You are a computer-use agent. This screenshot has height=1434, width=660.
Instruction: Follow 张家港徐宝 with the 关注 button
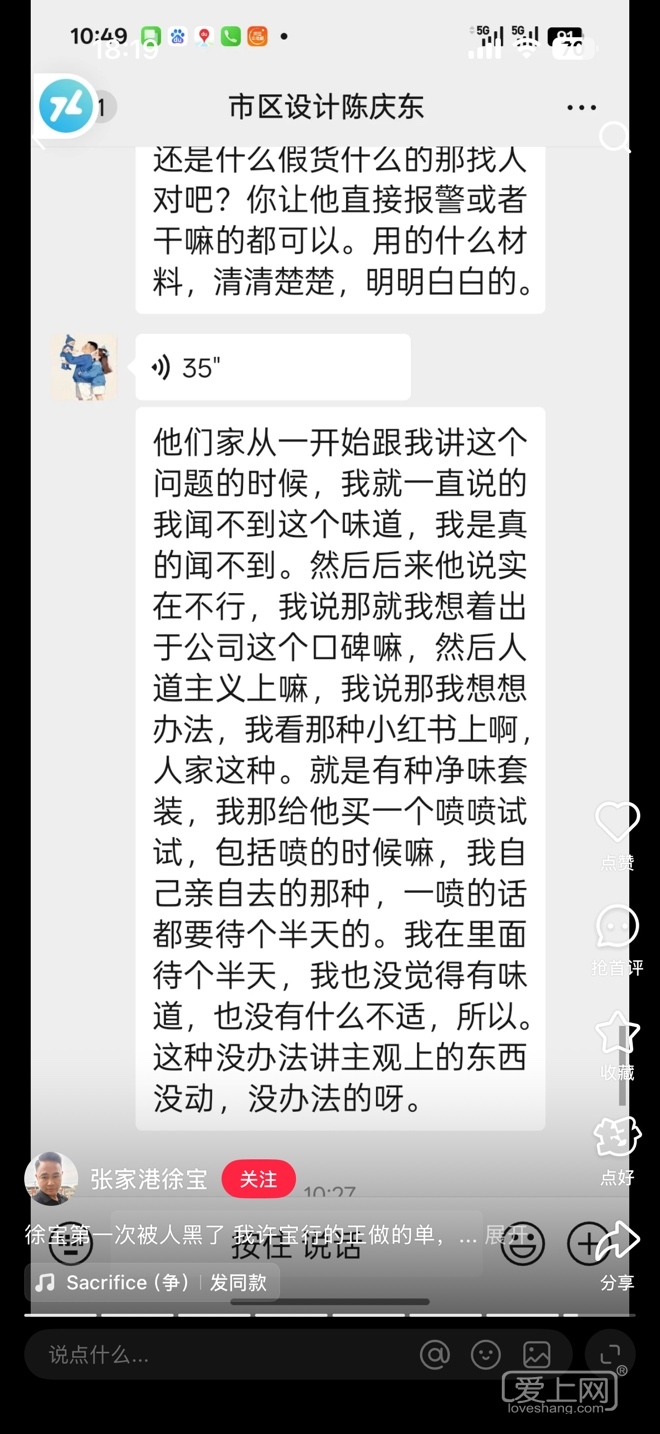(x=258, y=1179)
